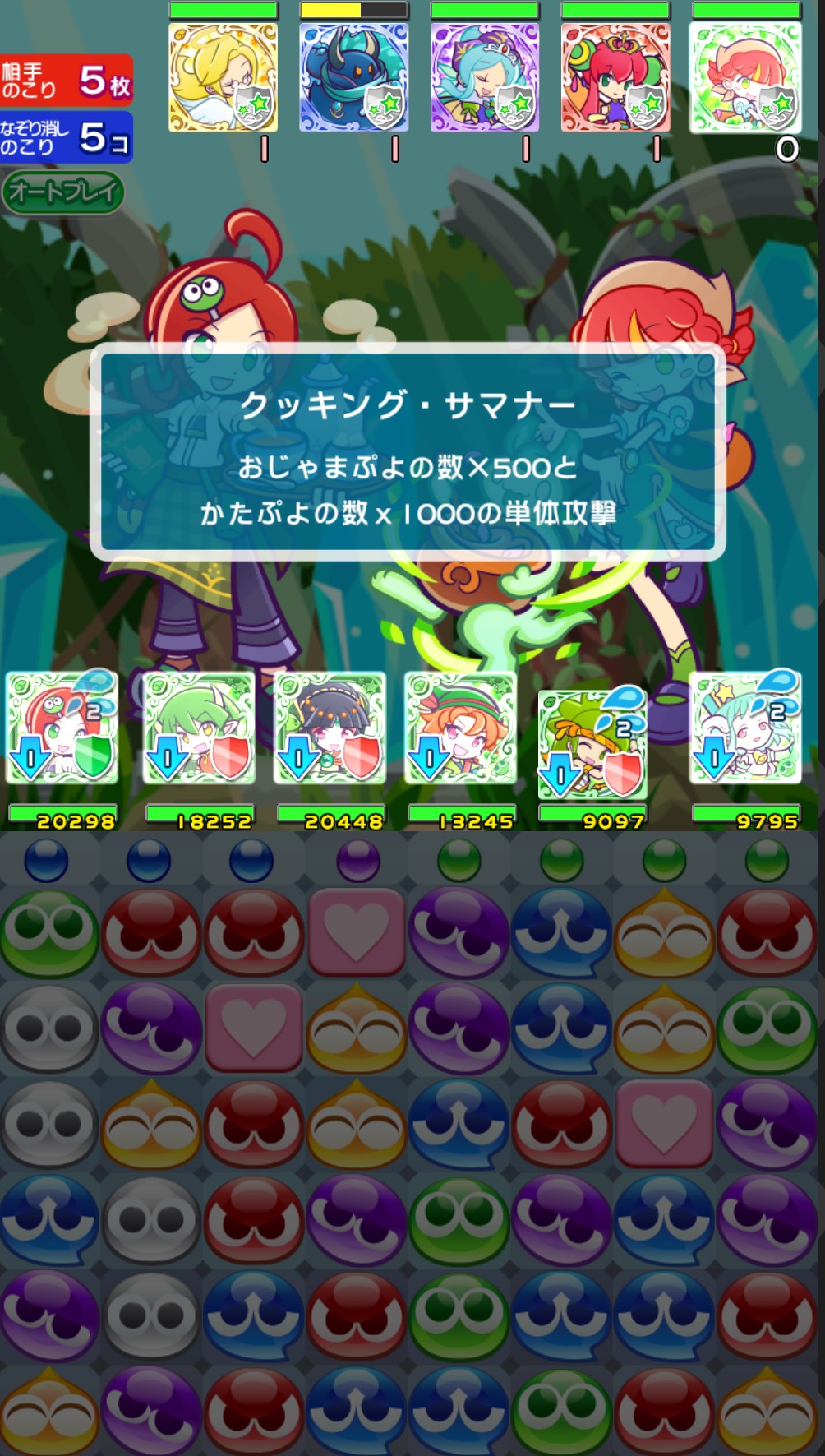Viewport: 825px width, 1456px height.
Task: Target the blonde-haired enemy card
Action: tap(223, 77)
